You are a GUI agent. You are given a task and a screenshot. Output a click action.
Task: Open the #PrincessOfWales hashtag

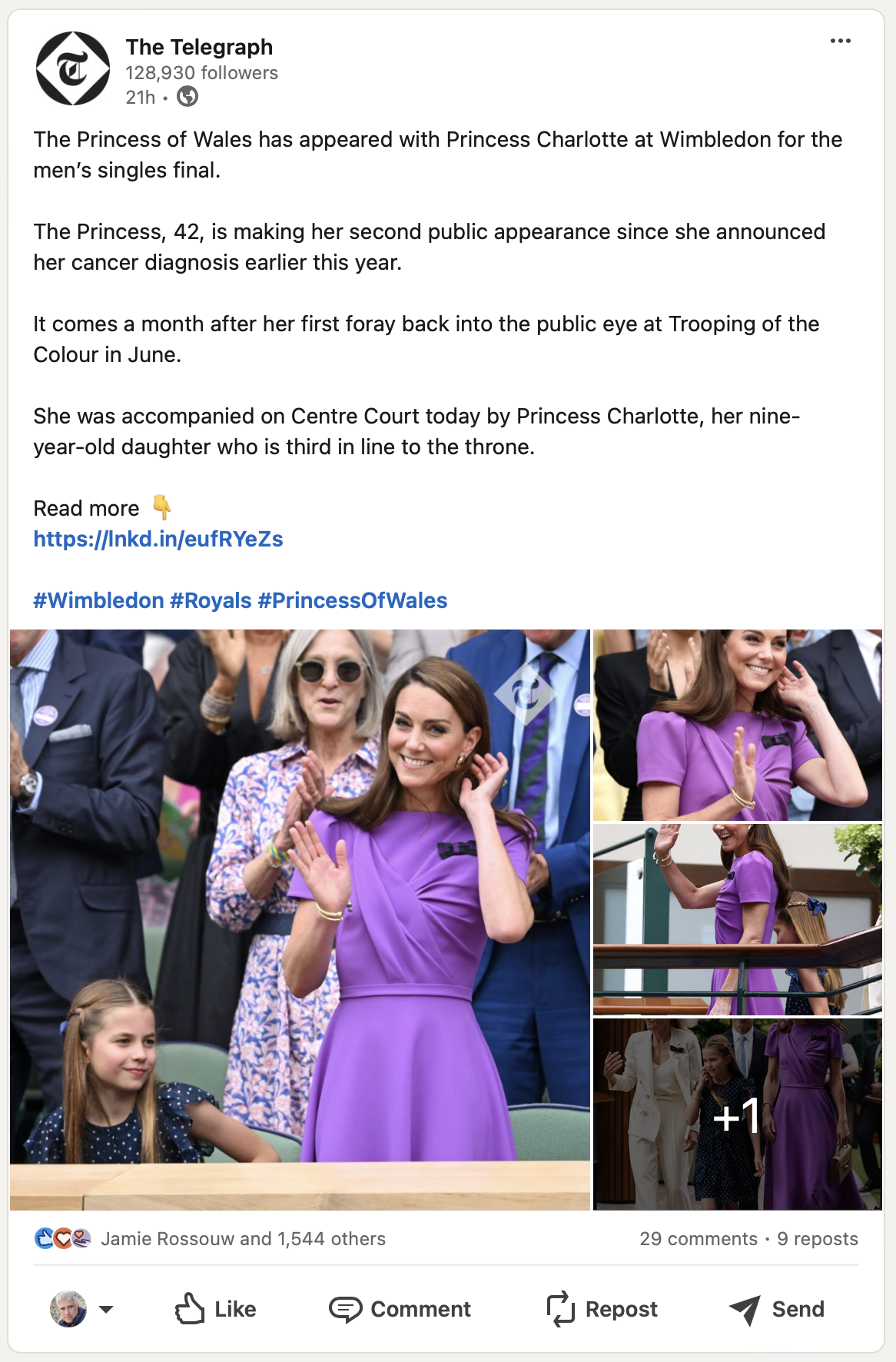pos(353,600)
